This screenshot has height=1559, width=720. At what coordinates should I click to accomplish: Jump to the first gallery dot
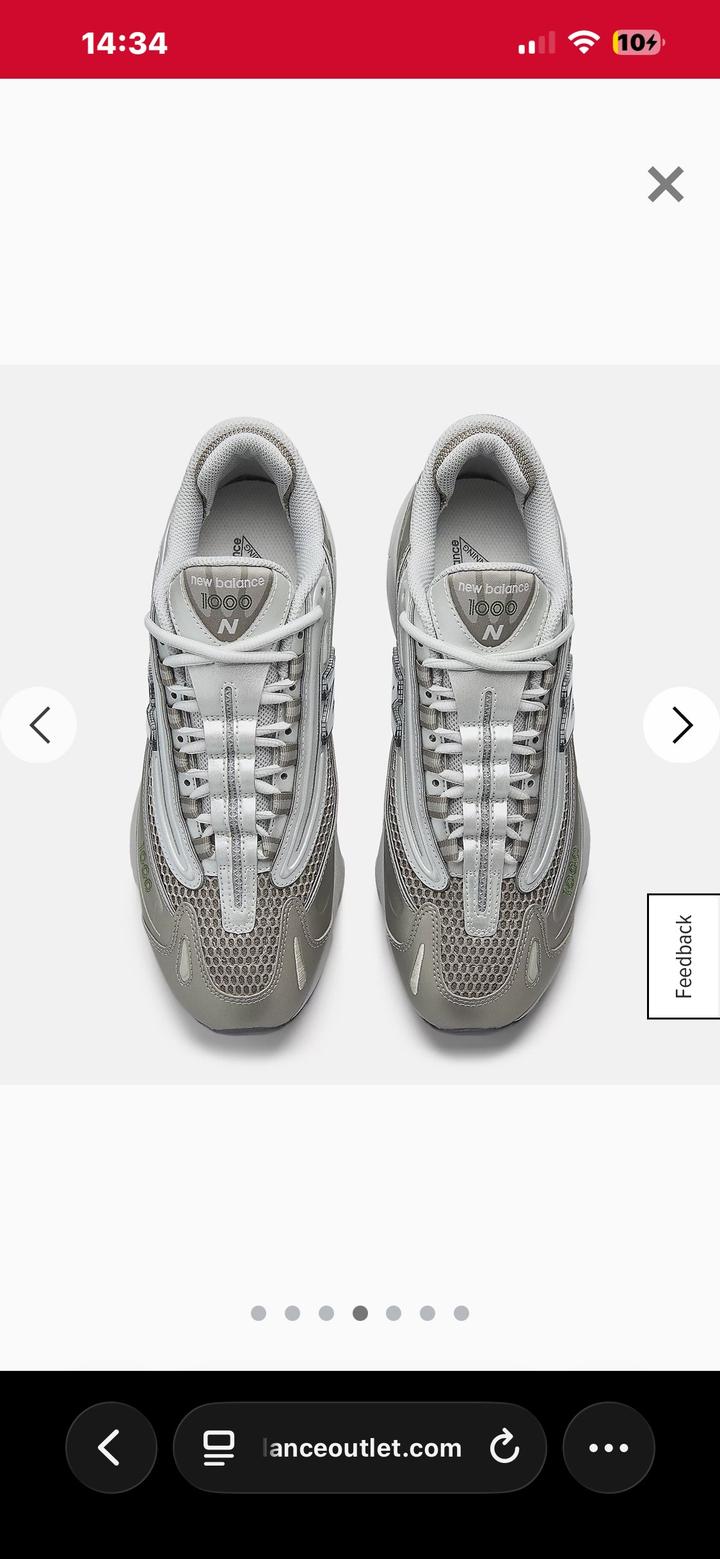click(259, 1313)
